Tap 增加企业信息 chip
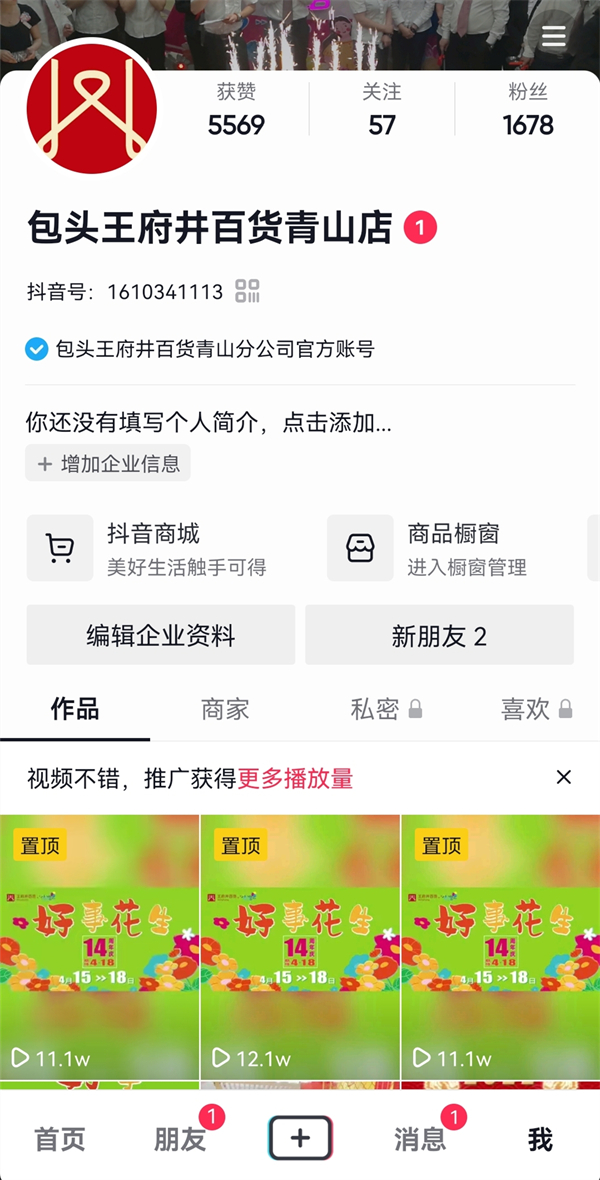Viewport: 600px width, 1180px height. pyautogui.click(x=108, y=463)
